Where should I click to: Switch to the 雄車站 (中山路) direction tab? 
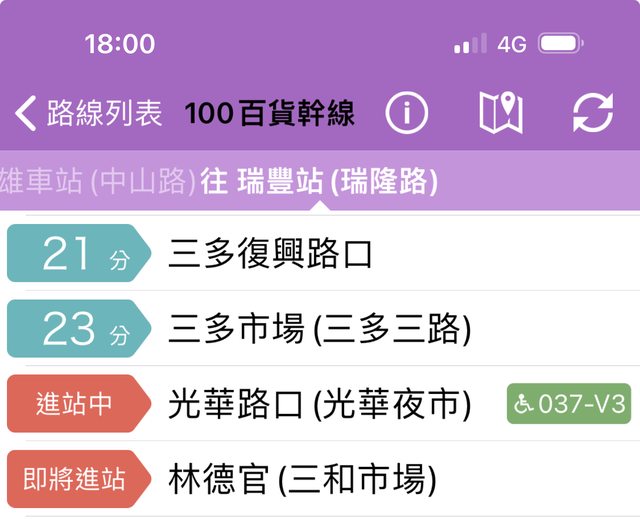pyautogui.click(x=96, y=181)
